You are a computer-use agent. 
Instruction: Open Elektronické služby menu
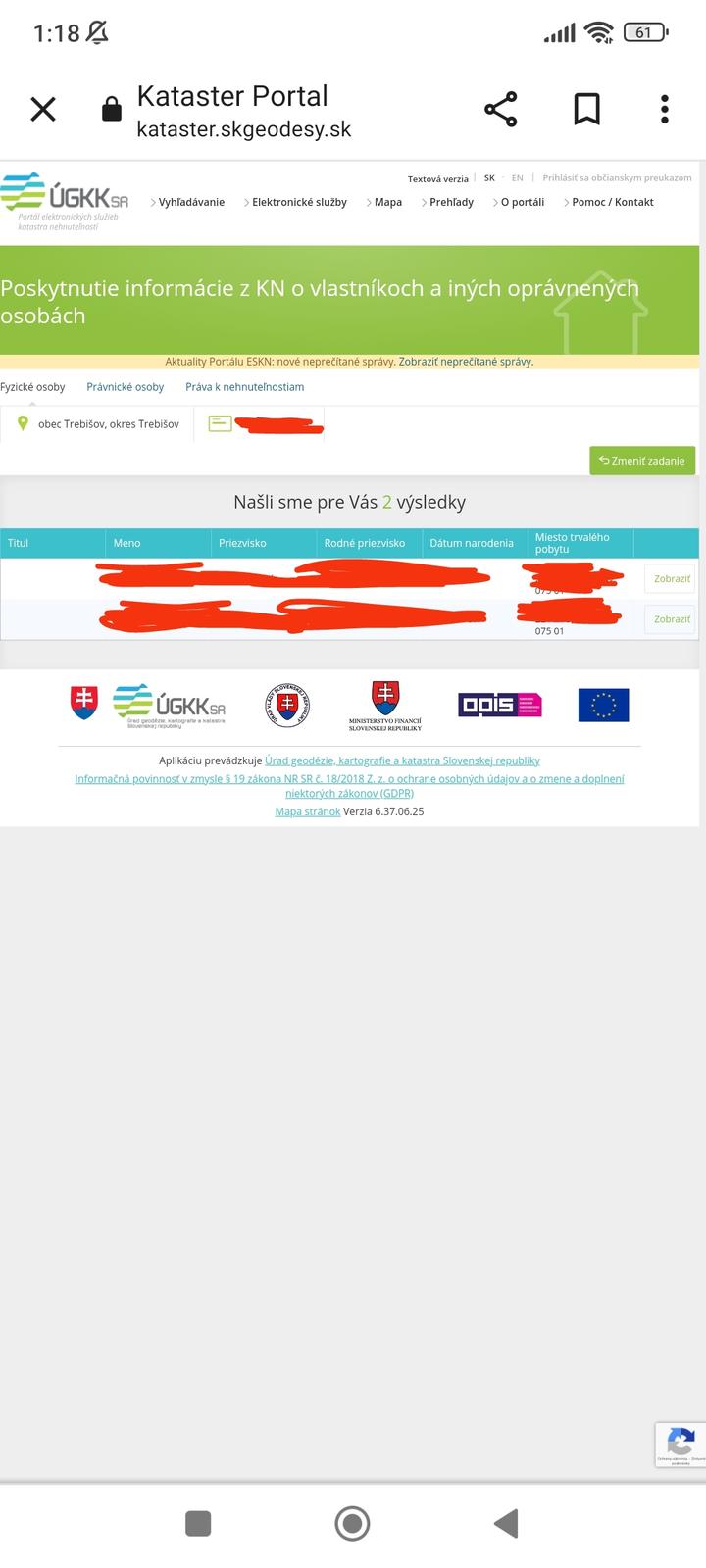tap(298, 202)
